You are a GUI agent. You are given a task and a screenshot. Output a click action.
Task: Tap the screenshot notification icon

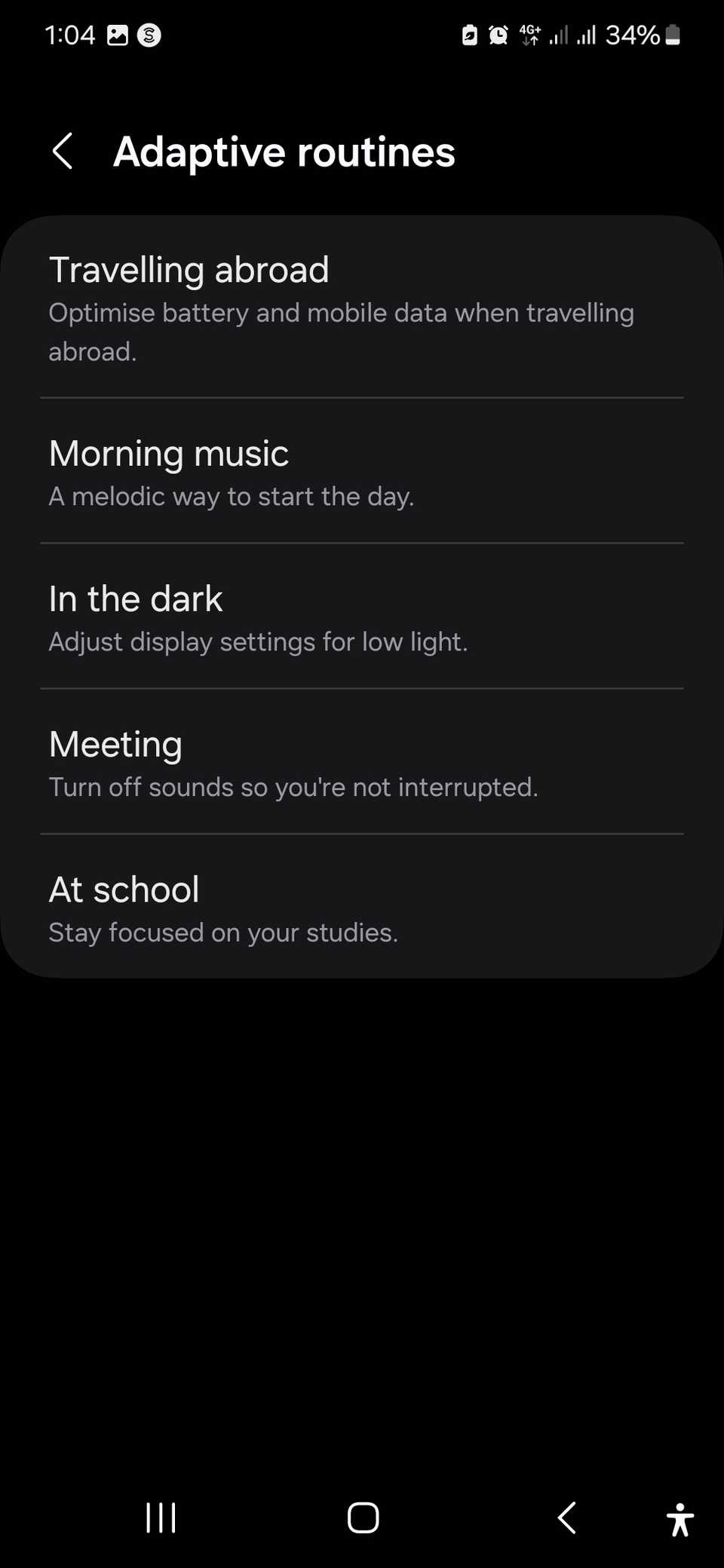[x=117, y=34]
